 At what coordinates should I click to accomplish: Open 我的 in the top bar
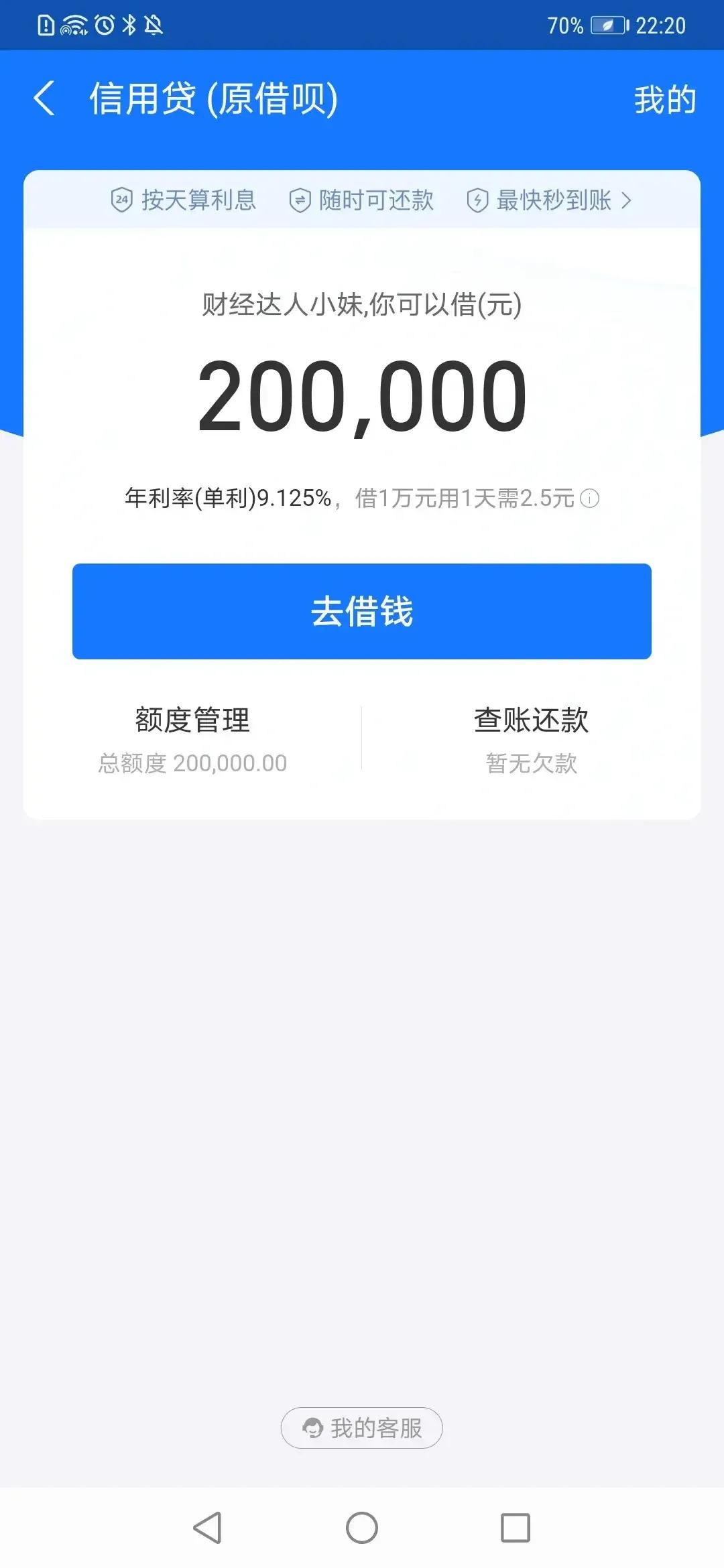(665, 99)
